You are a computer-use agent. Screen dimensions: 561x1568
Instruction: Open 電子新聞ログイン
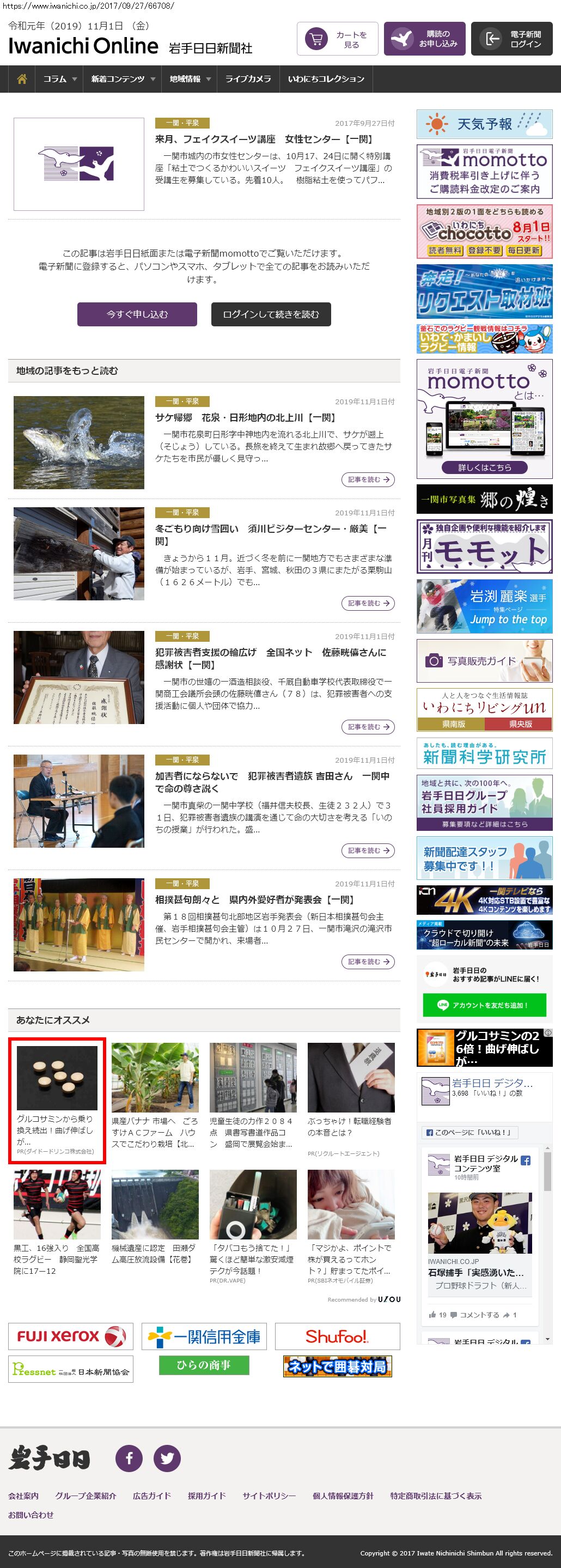click(x=511, y=40)
